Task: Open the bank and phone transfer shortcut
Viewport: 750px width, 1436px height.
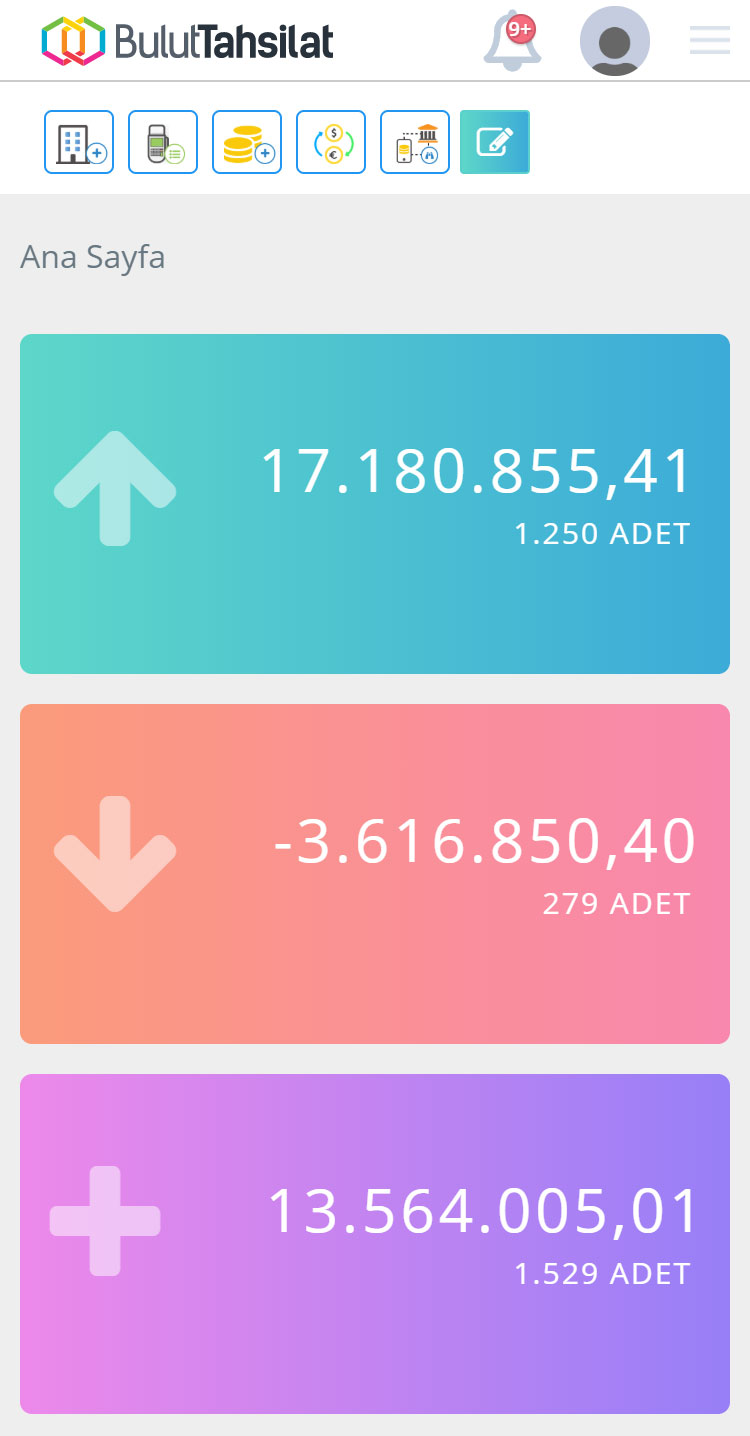Action: pos(415,142)
